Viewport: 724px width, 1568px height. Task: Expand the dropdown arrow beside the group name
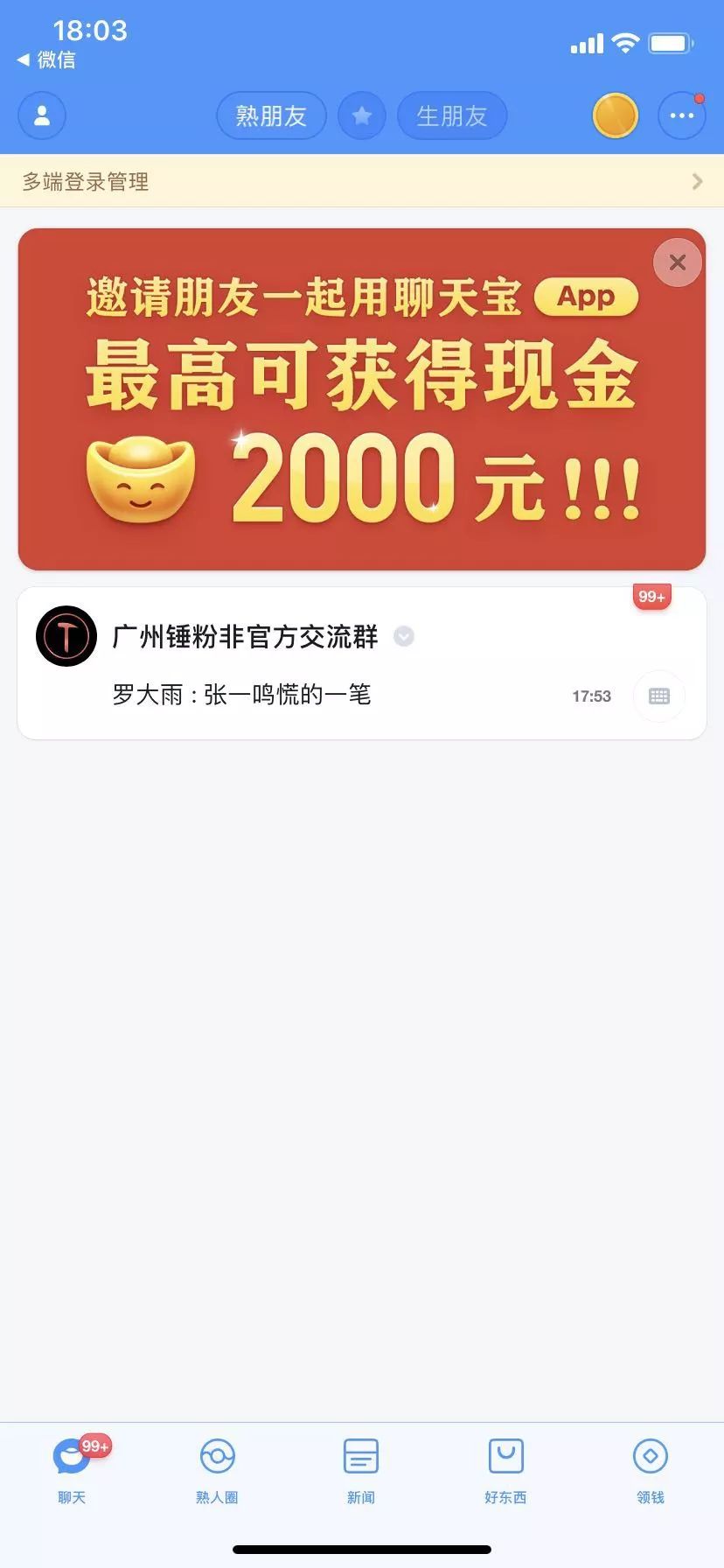click(x=404, y=636)
